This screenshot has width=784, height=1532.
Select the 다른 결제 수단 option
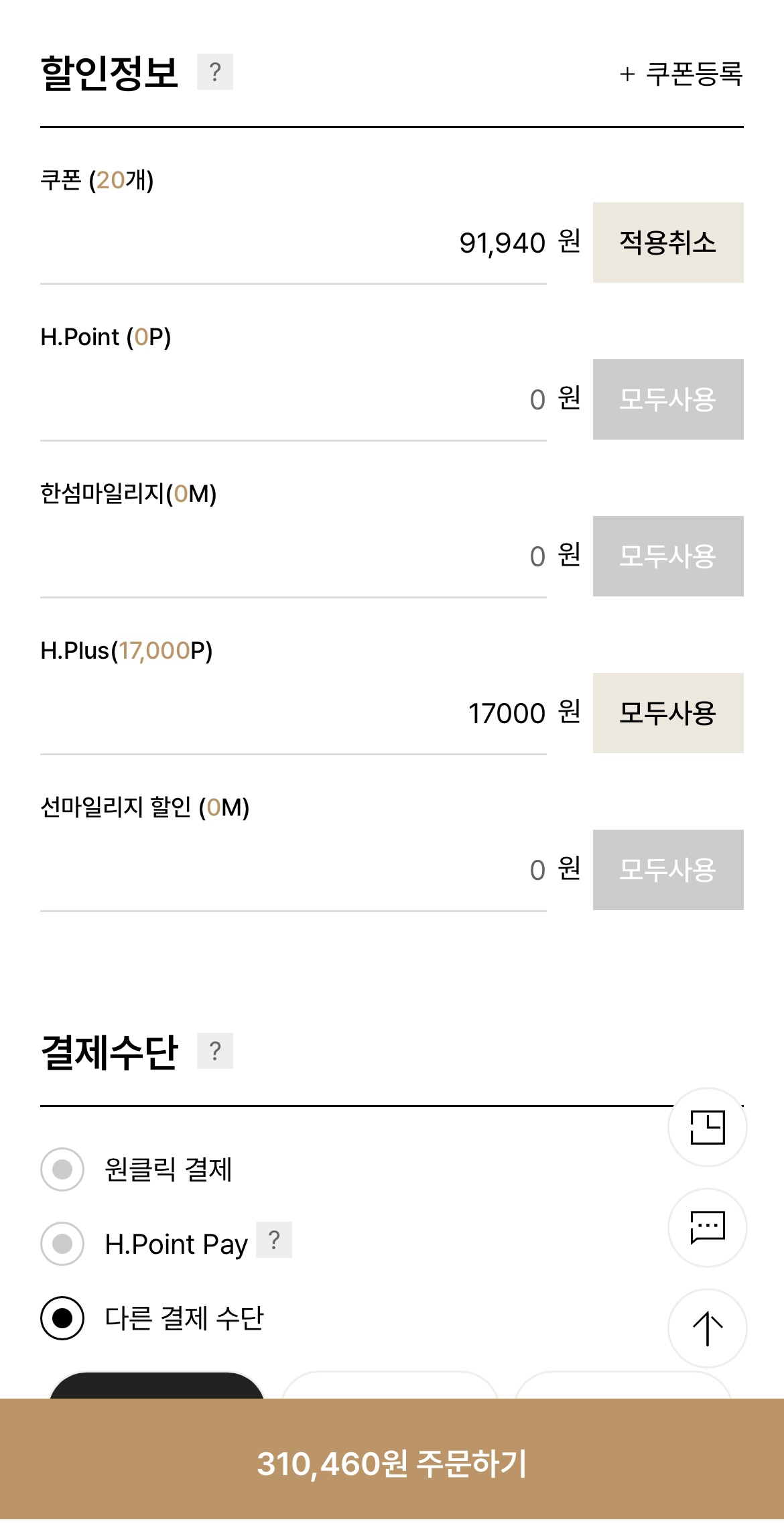click(62, 1318)
